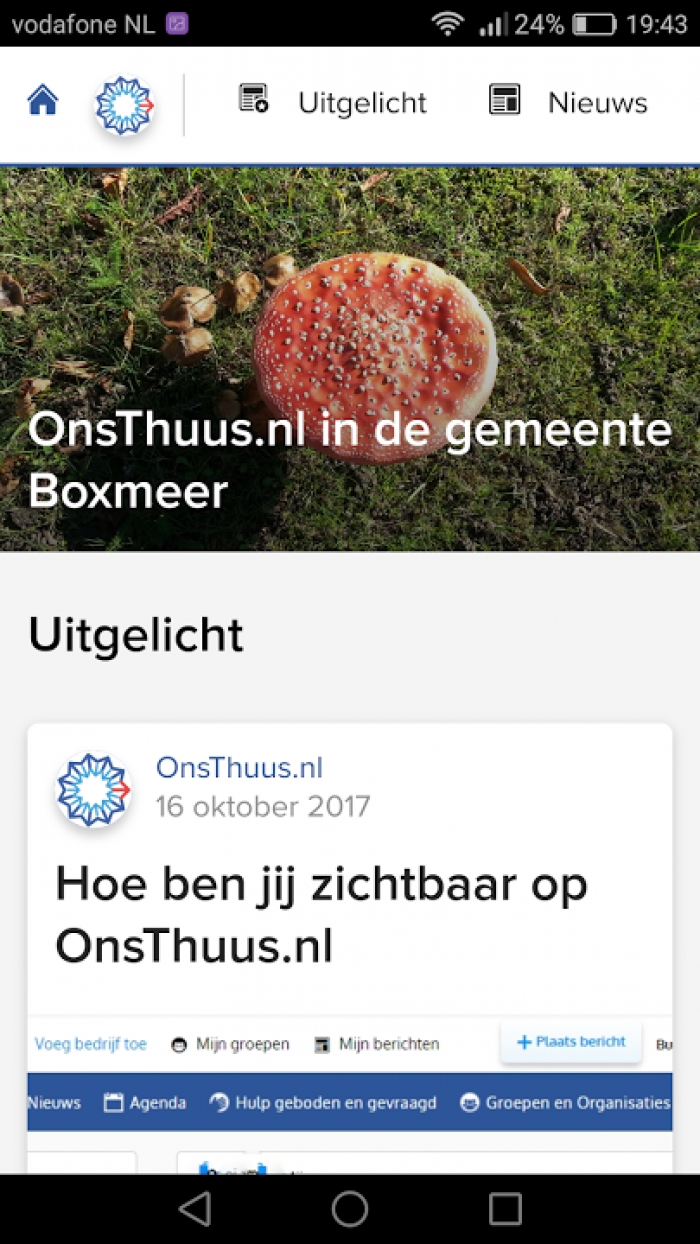Screen dimensions: 700x1244
Task: Open the post Hoe ben jij zichtbaar
Action: [320, 914]
